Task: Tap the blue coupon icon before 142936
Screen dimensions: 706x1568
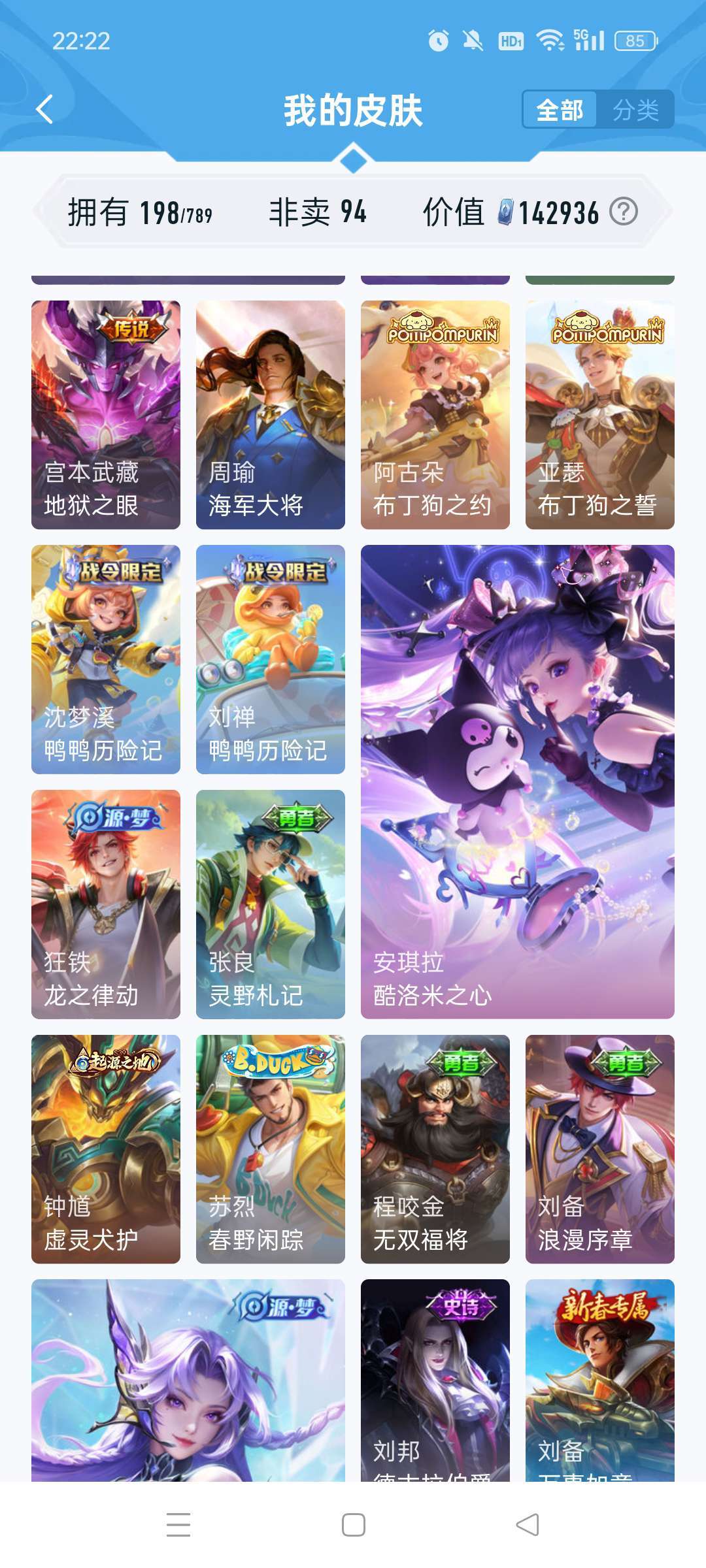Action: pos(507,212)
